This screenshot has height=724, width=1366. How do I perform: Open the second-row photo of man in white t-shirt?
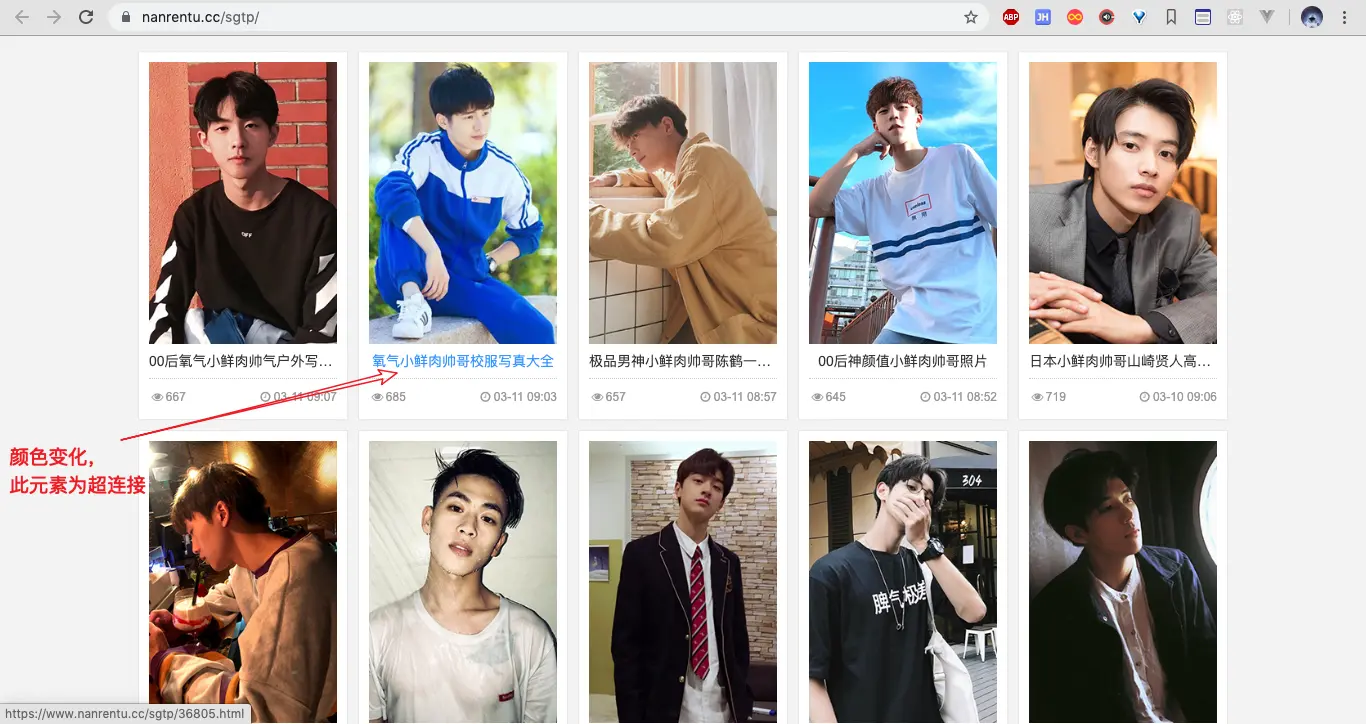463,580
